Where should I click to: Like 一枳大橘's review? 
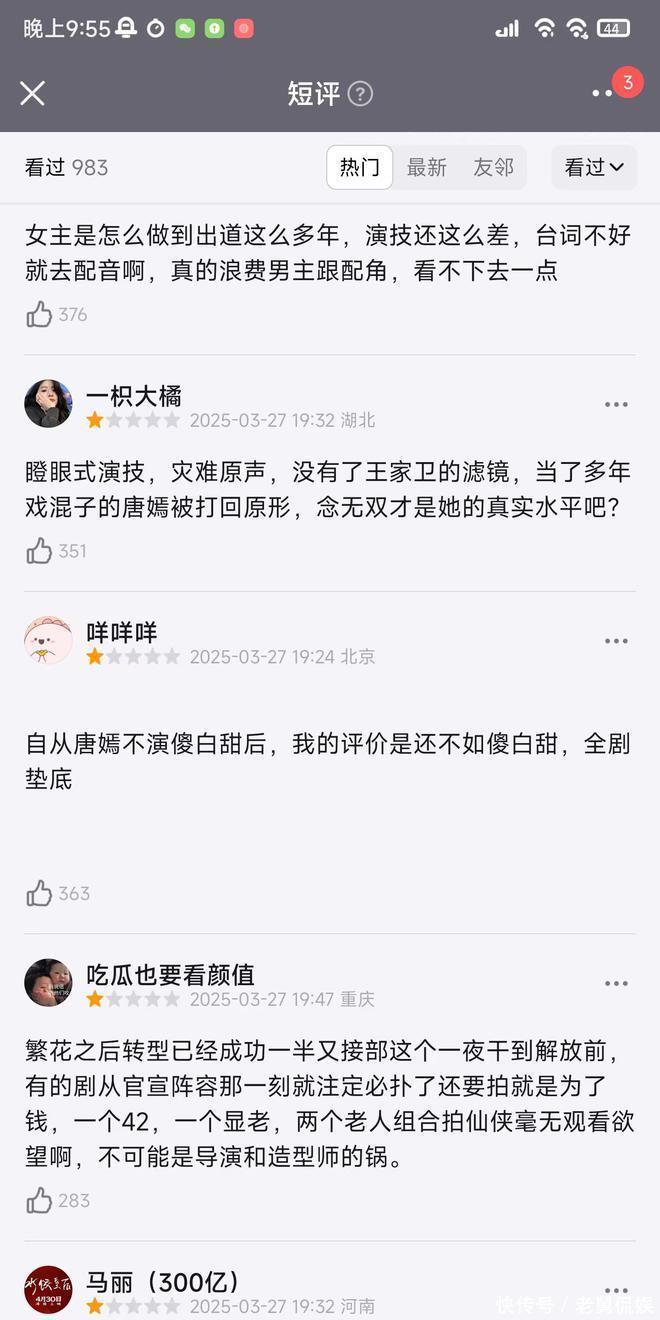coord(40,551)
